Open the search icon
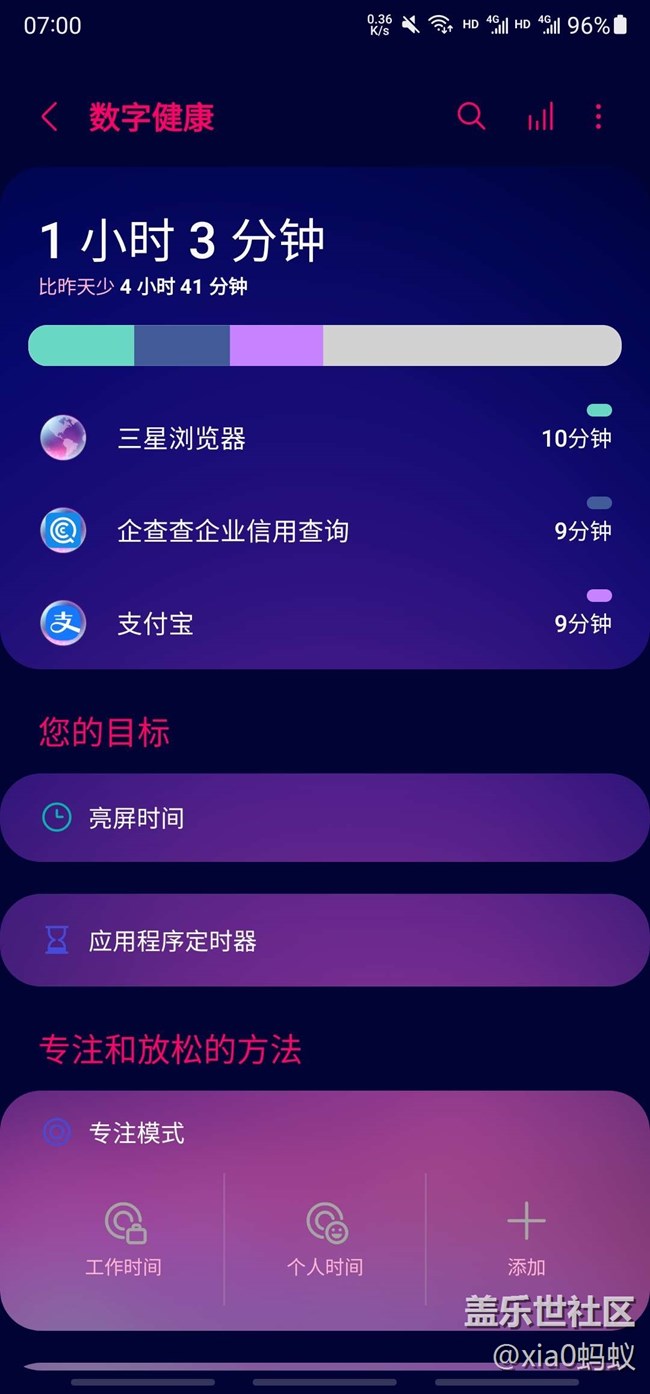The image size is (650, 1394). [x=471, y=117]
